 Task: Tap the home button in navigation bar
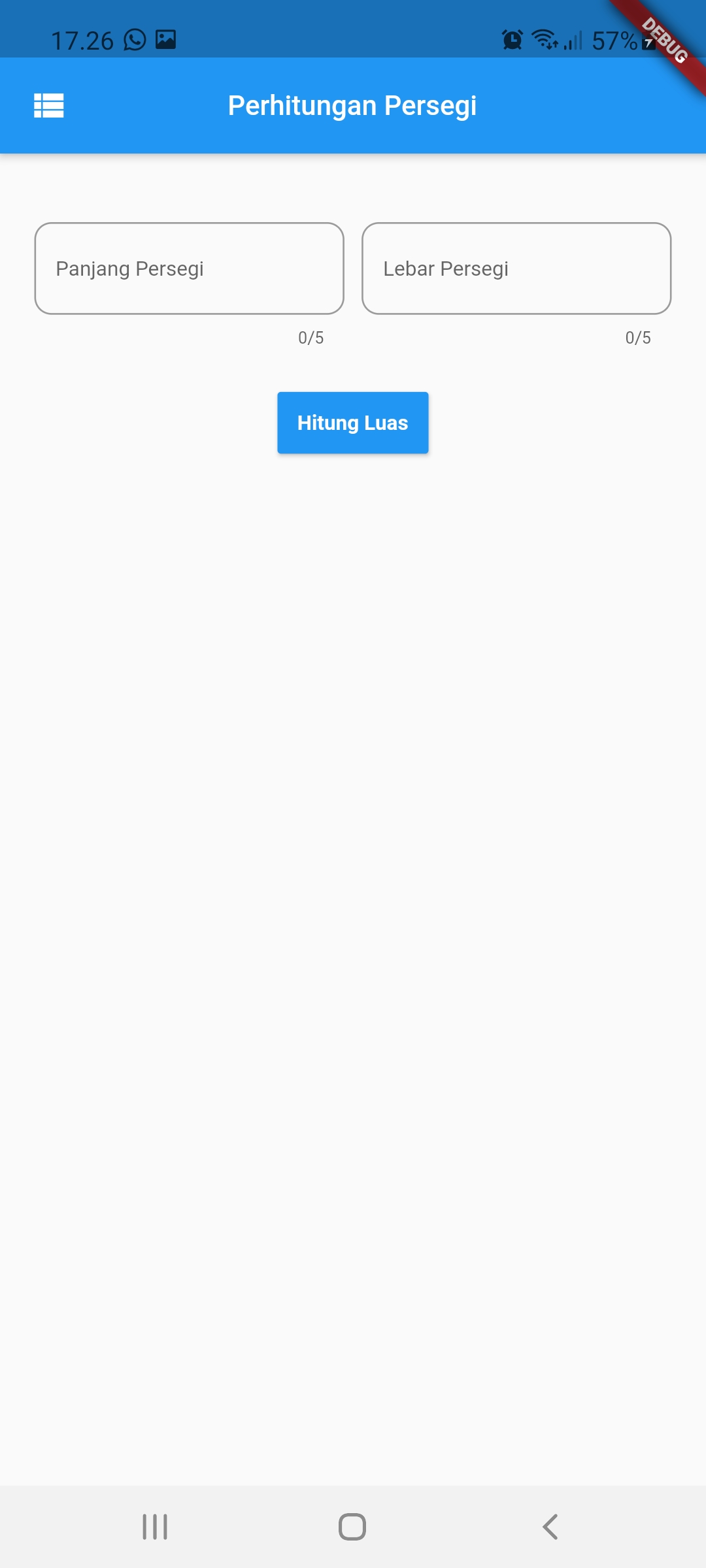352,1527
